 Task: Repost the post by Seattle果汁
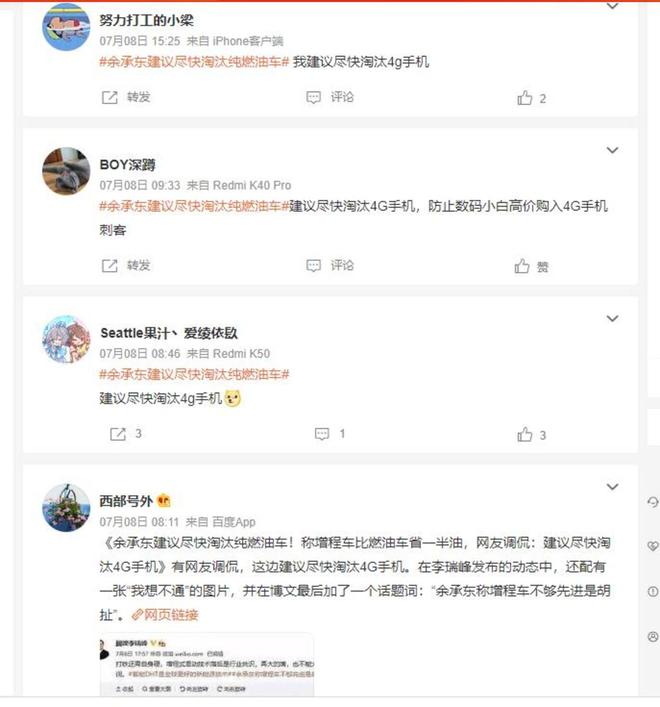pyautogui.click(x=126, y=434)
